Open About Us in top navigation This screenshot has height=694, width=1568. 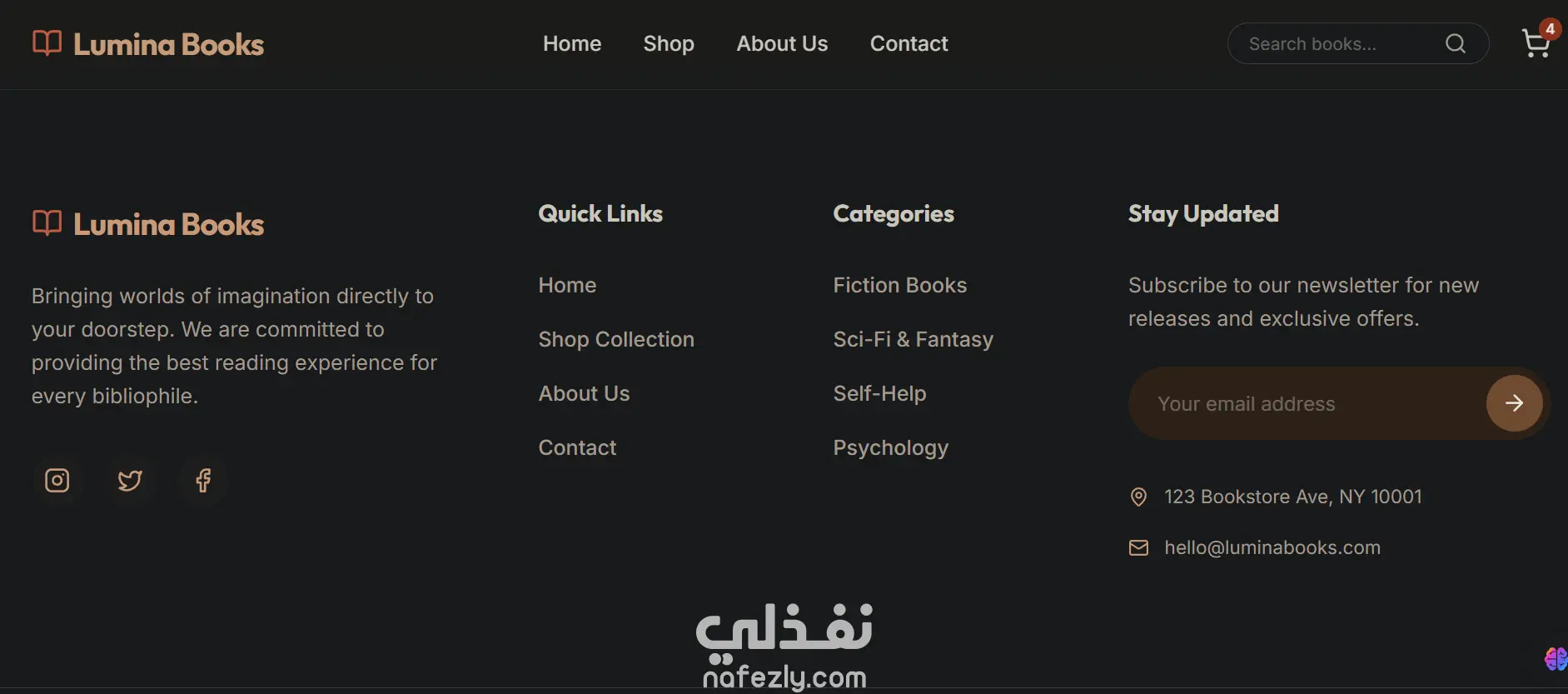coord(781,43)
